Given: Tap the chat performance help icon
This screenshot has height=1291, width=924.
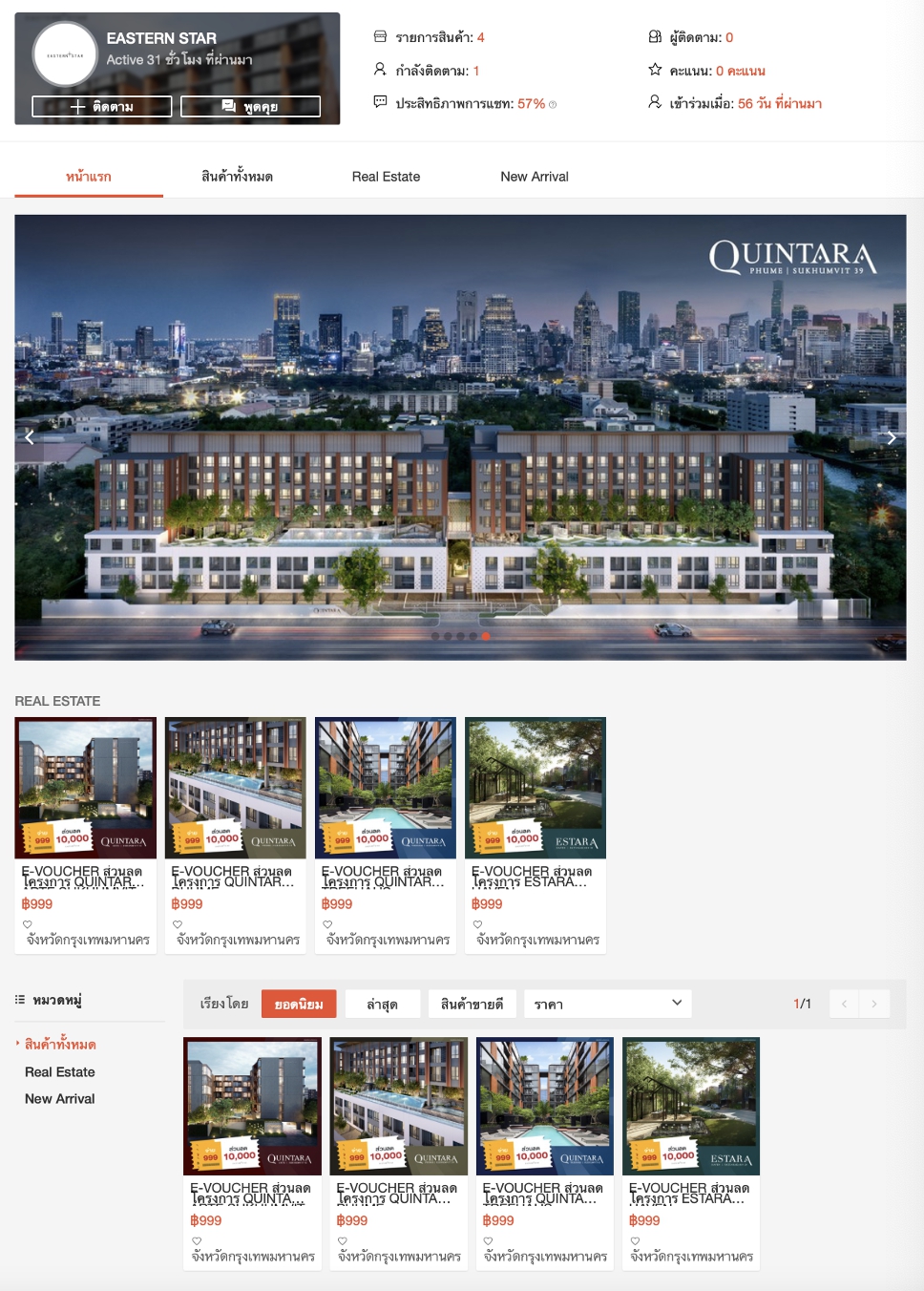Looking at the screenshot, I should tap(553, 104).
